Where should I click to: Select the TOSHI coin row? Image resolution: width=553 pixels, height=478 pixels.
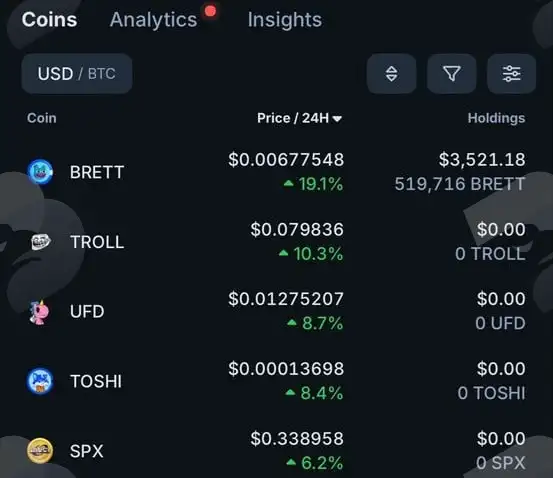coord(276,381)
